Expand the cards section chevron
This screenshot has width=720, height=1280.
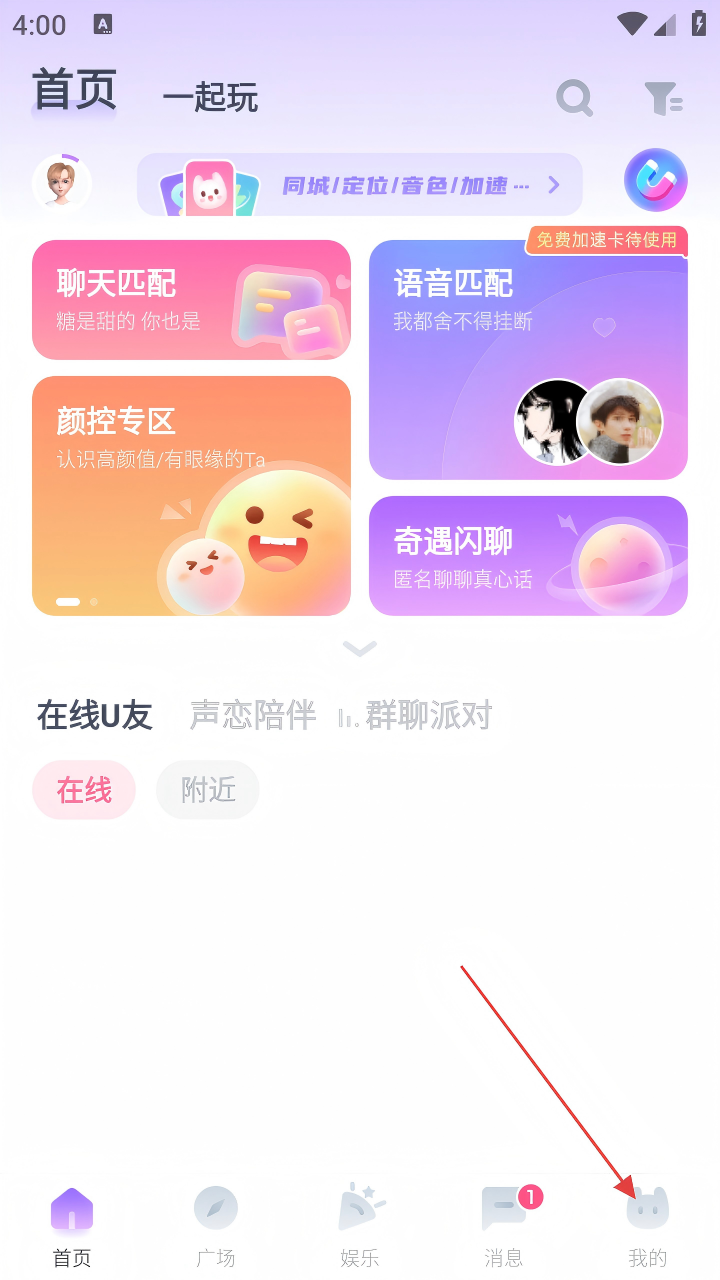tap(359, 648)
